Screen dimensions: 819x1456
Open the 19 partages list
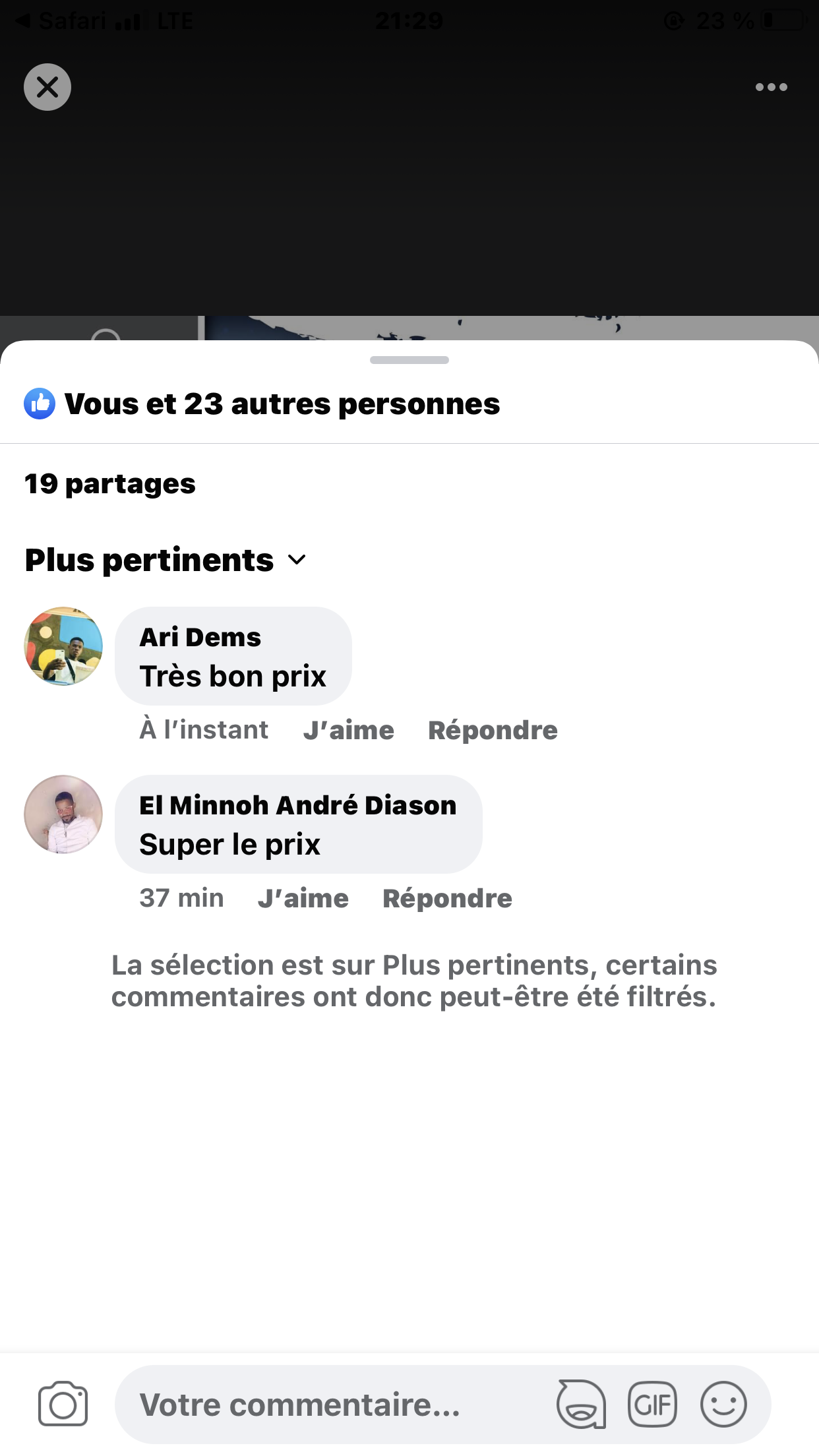[110, 484]
